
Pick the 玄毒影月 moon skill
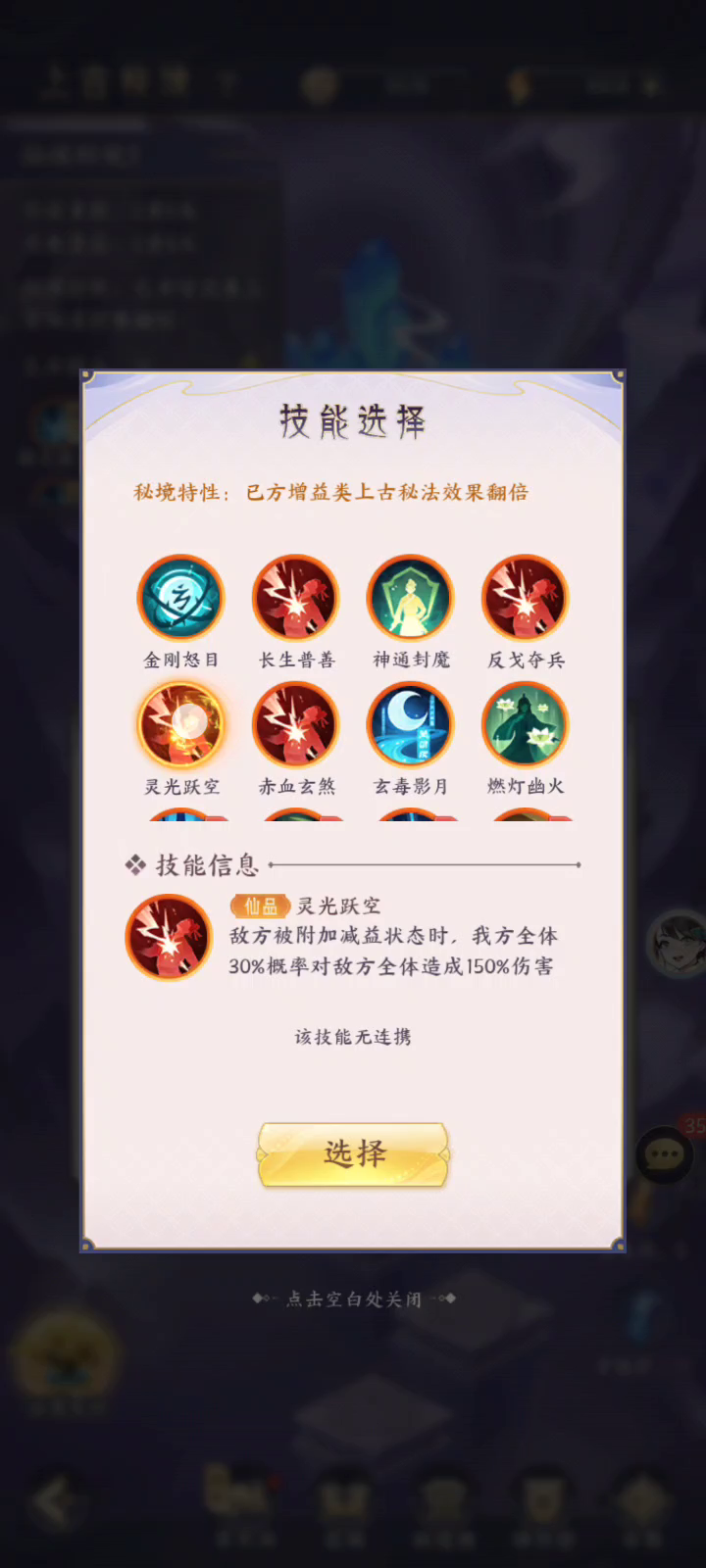pos(410,724)
